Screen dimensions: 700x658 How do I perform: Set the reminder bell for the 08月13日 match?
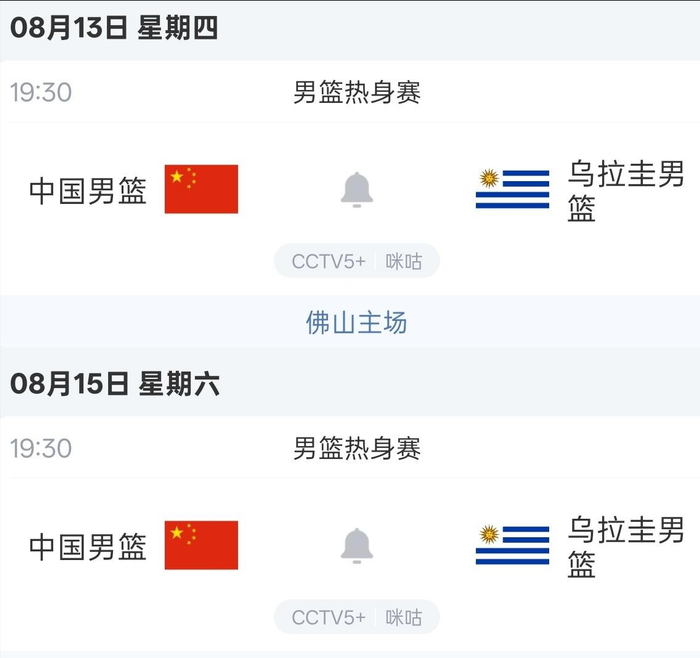pos(357,190)
